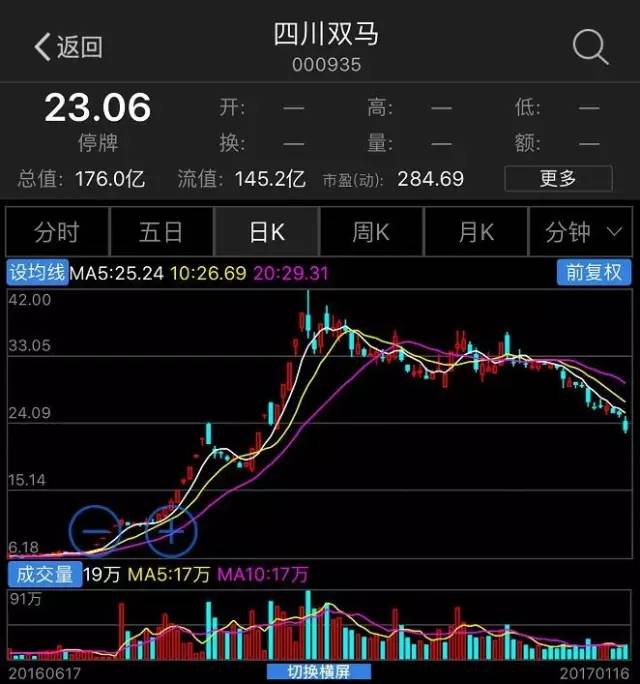640x684 pixels.
Task: Go back with the 返回 button
Action: click(68, 46)
